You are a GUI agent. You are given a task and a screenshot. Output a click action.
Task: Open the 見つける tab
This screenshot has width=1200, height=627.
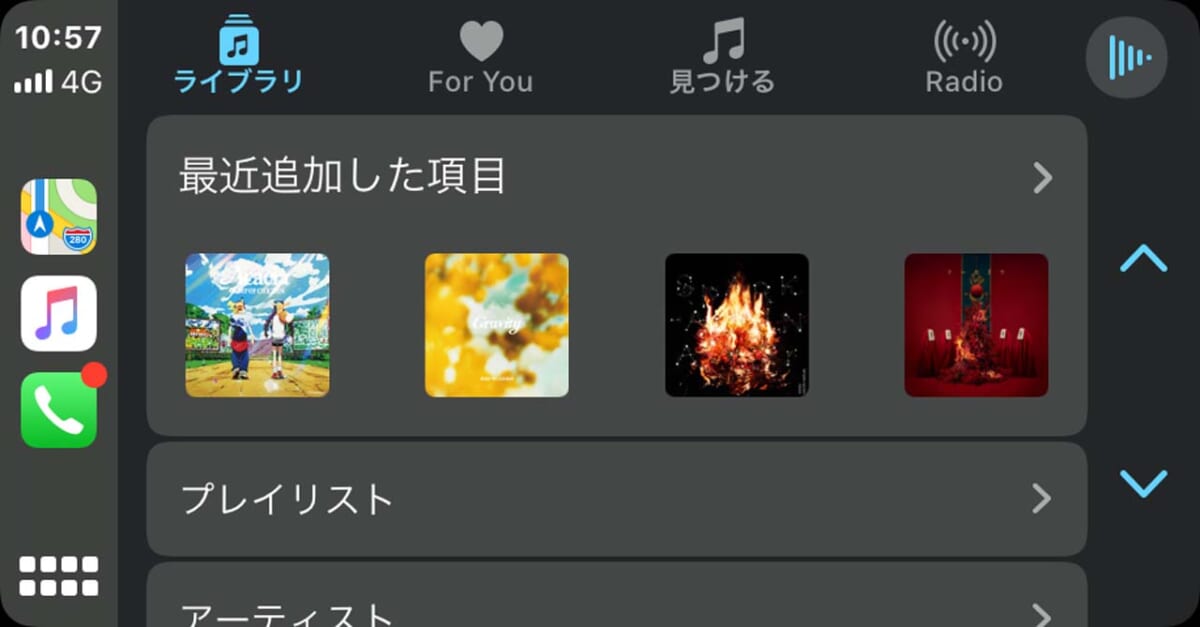point(722,57)
